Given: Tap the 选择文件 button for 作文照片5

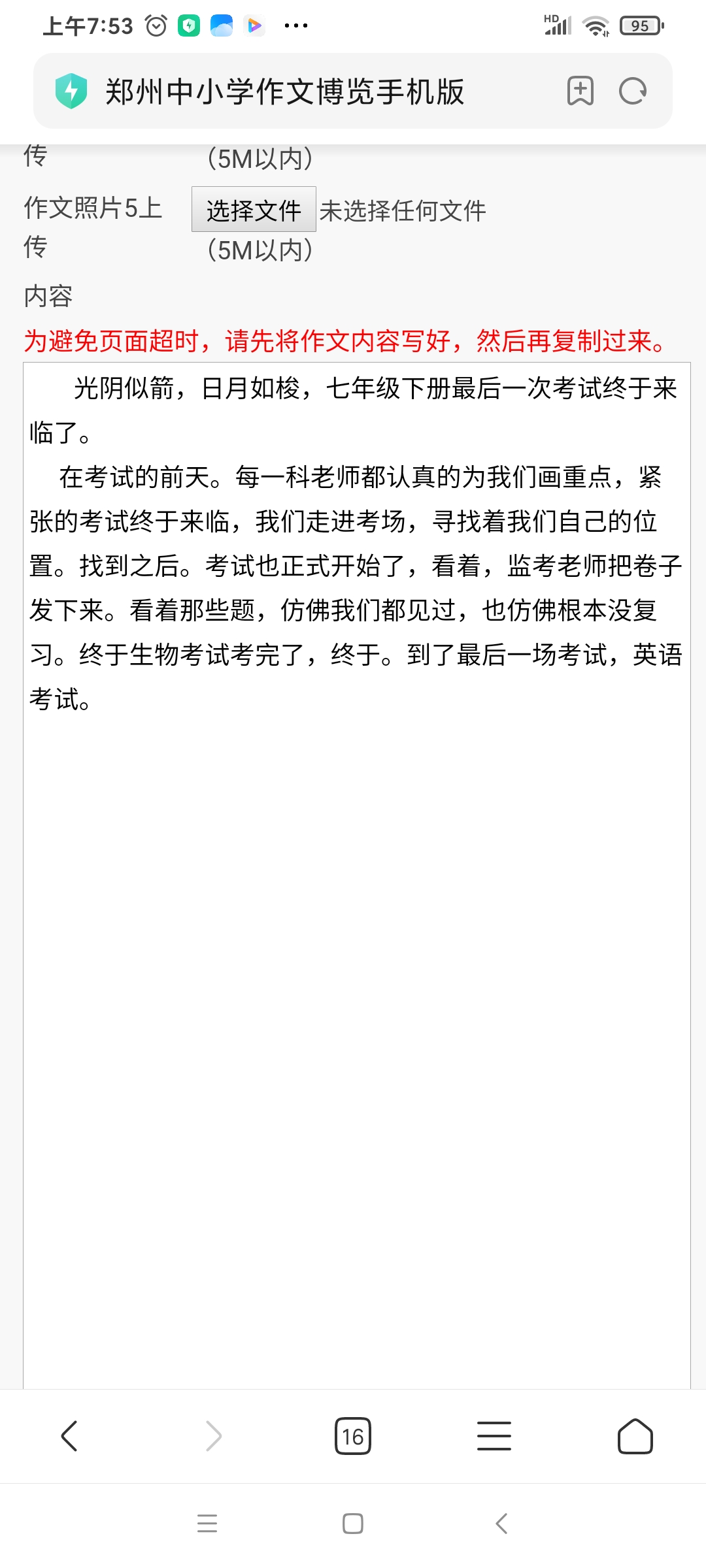Looking at the screenshot, I should coord(254,210).
